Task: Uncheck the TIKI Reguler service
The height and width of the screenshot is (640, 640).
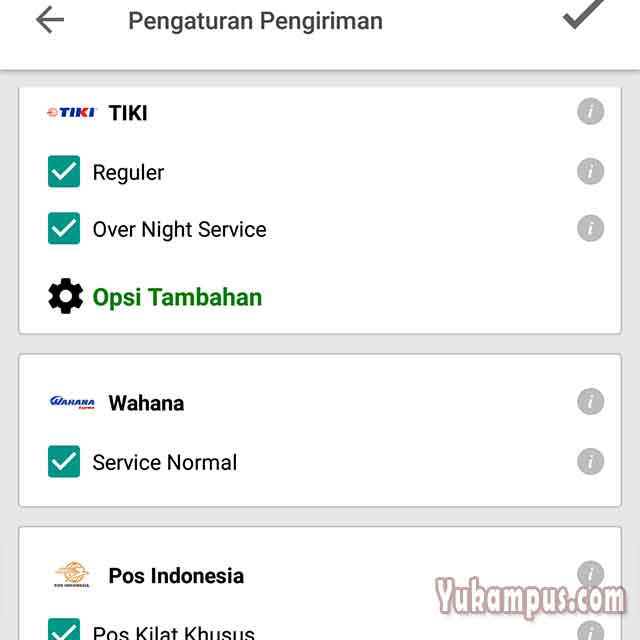Action: coord(64,172)
